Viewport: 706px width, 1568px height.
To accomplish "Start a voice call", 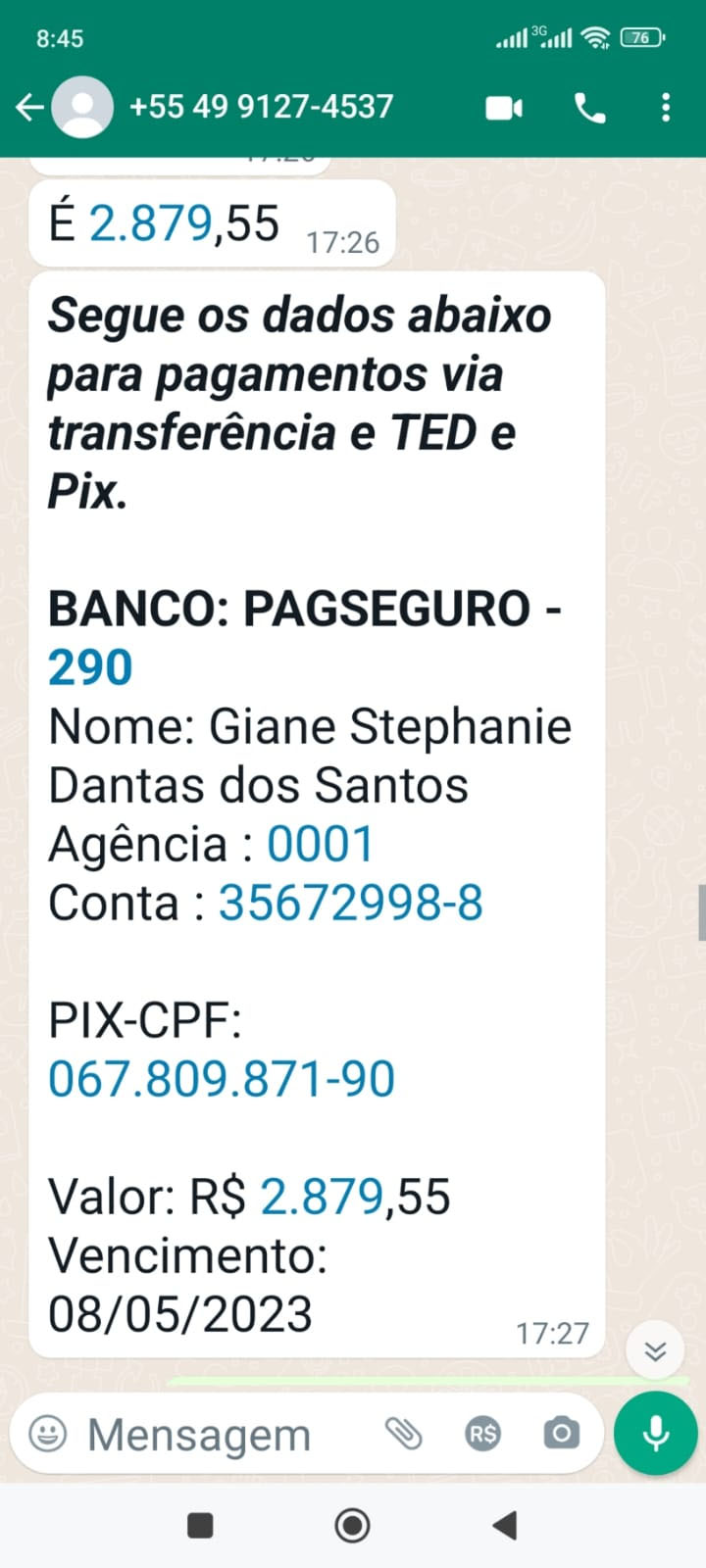I will click(x=589, y=108).
